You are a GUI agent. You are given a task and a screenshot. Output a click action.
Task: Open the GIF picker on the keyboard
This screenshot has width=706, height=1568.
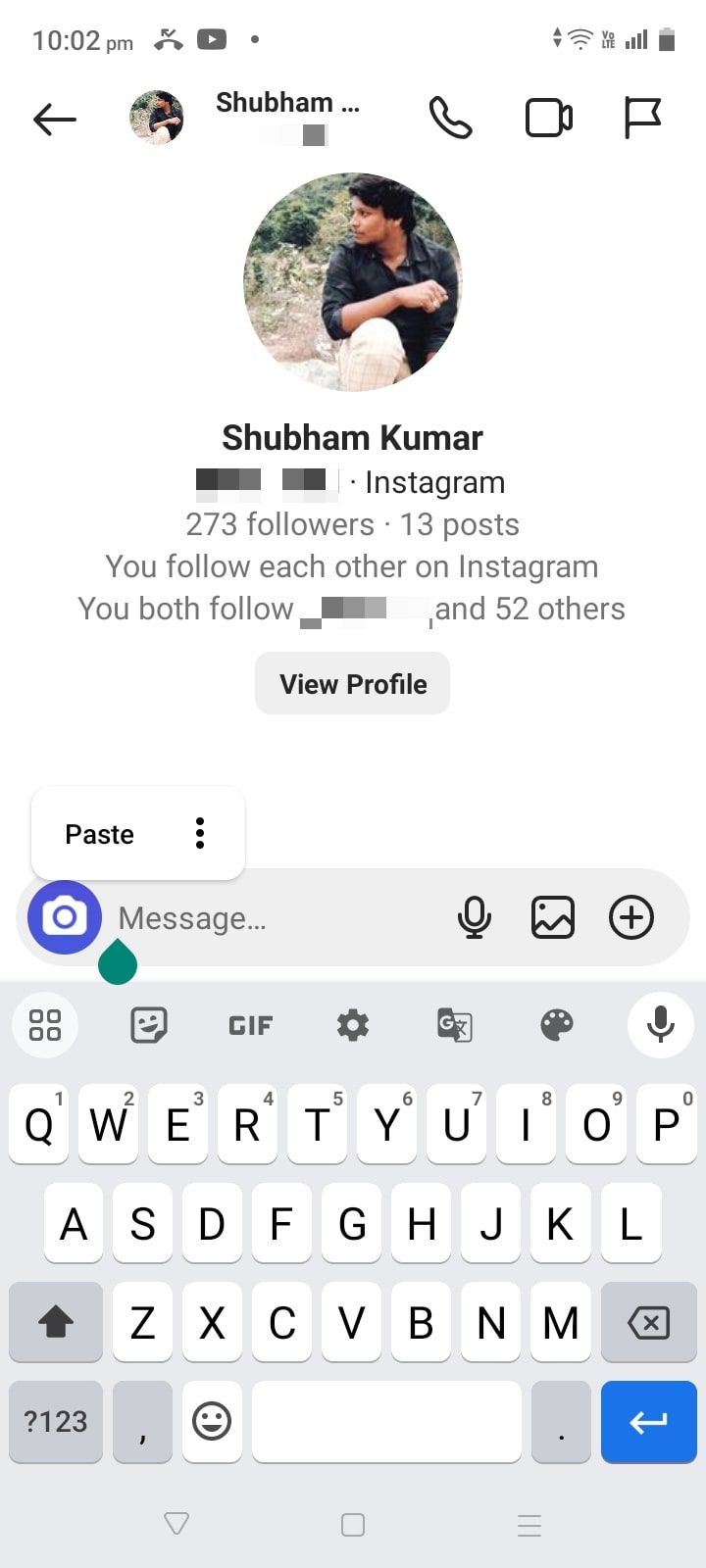pos(250,1025)
